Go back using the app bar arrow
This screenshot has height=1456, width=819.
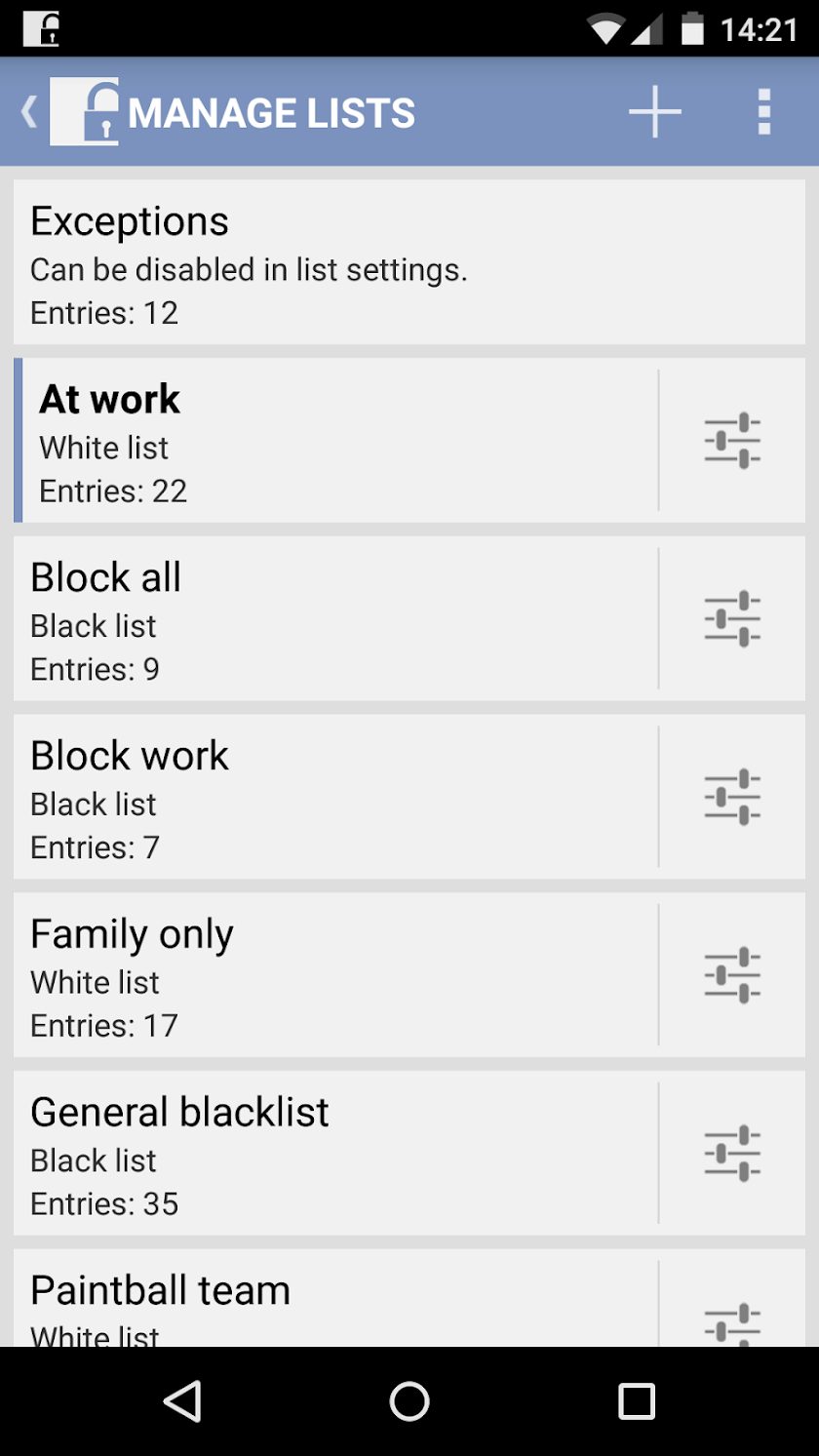[29, 113]
